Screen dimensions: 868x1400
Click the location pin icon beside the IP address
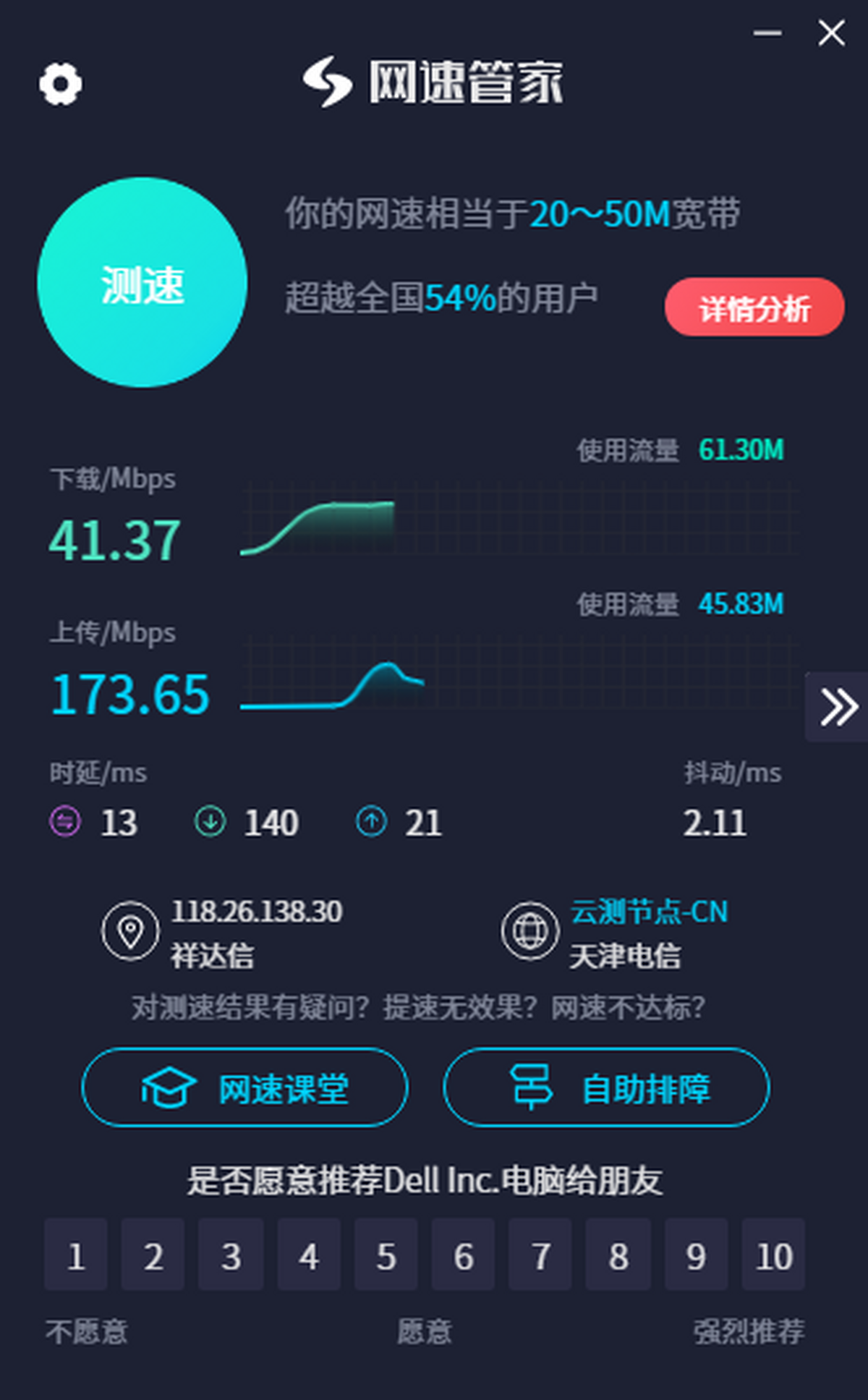click(130, 932)
